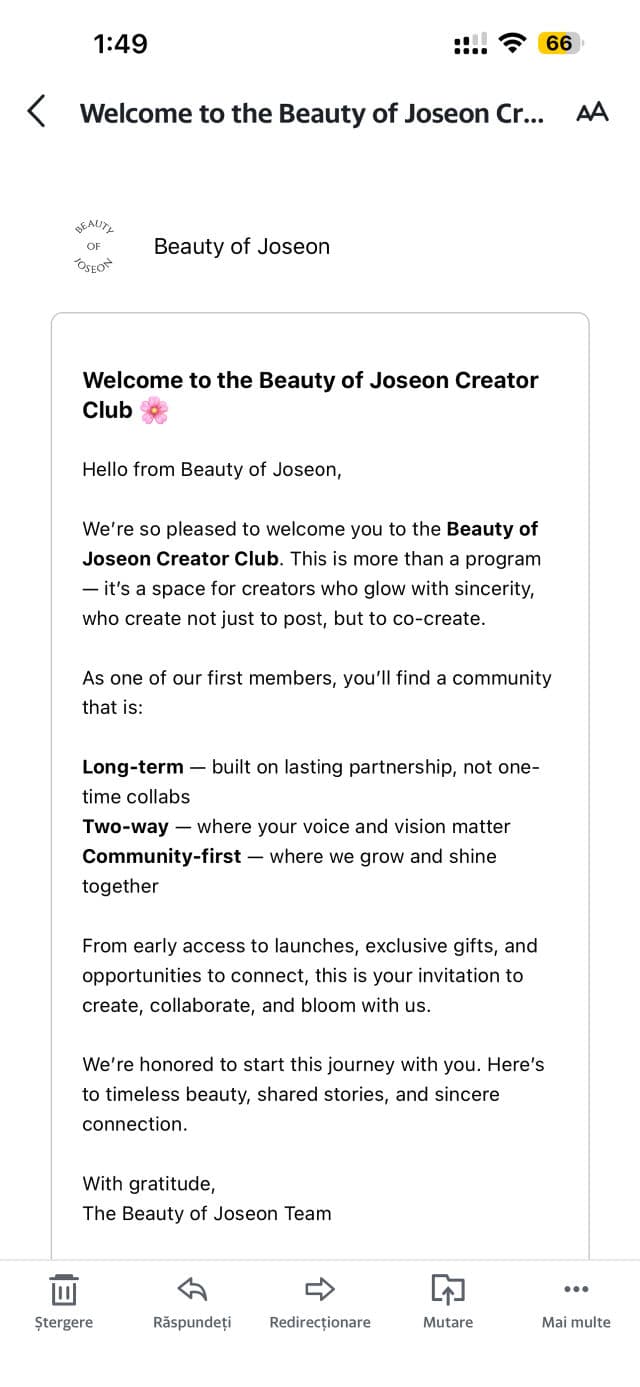Reply using Răspundeți
This screenshot has height=1387, width=640.
[191, 1301]
